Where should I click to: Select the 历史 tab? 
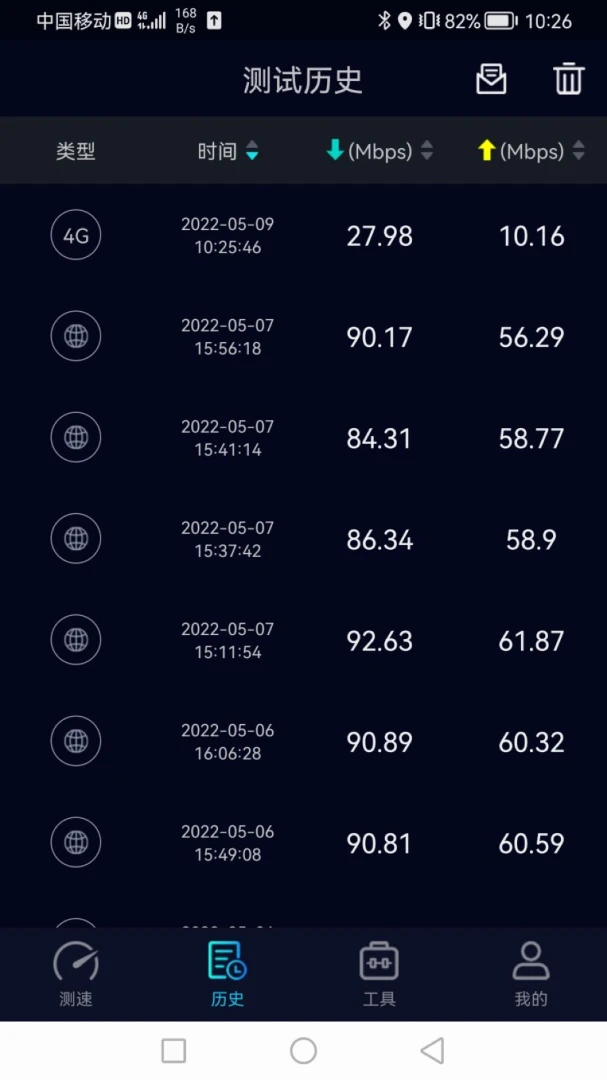pyautogui.click(x=228, y=973)
